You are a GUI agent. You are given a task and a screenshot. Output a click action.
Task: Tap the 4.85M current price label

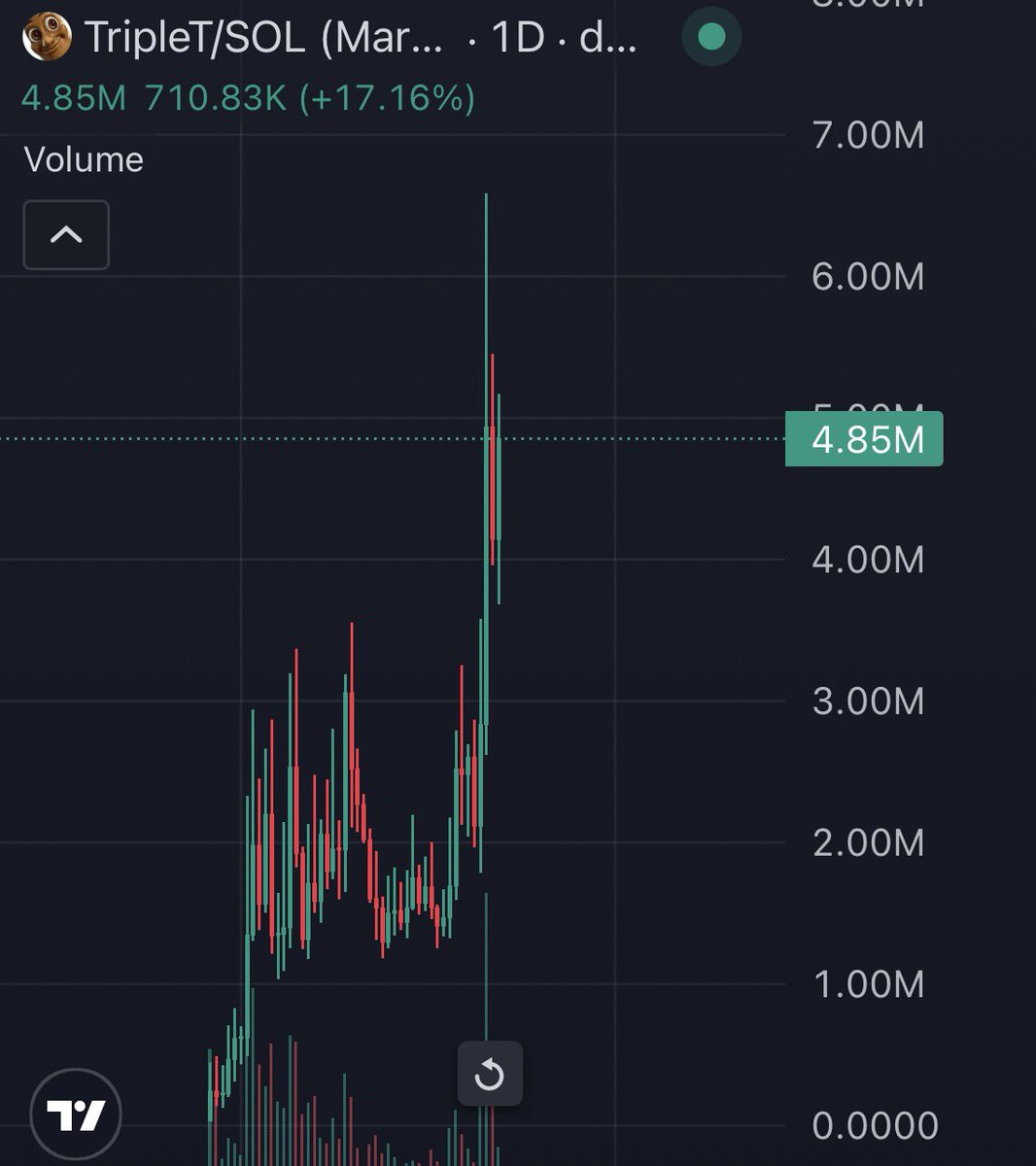[864, 439]
